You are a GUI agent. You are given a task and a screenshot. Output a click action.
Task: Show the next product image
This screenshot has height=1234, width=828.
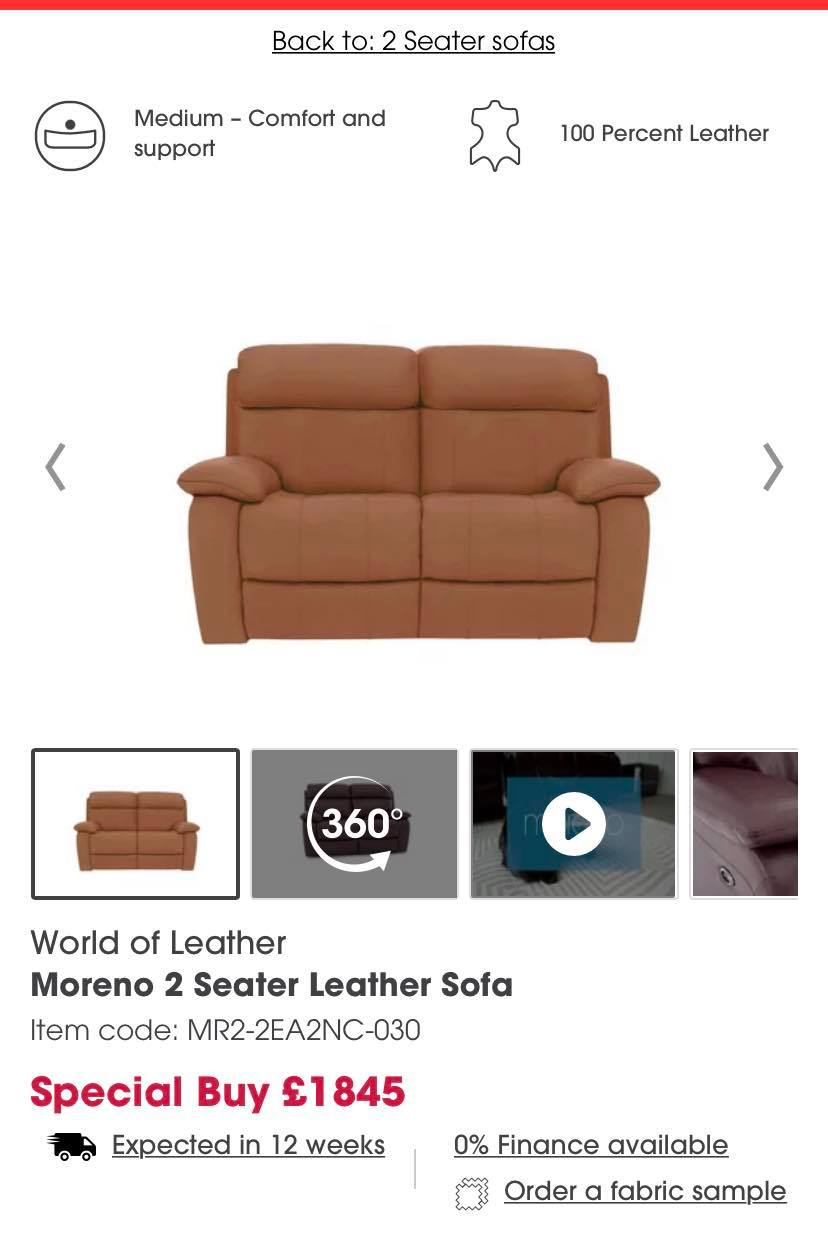pos(772,467)
